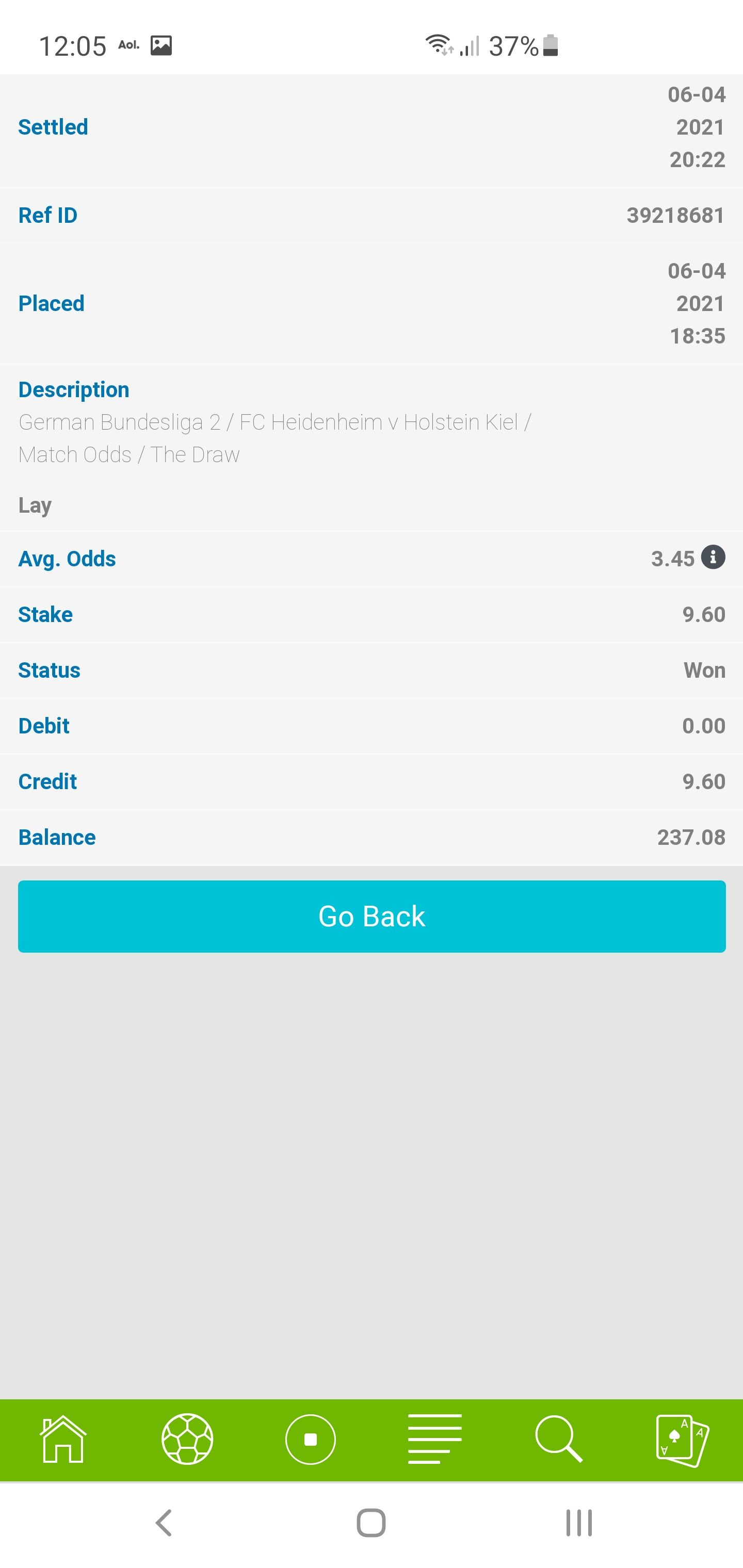The image size is (743, 1568).
Task: Tap the Go Back button
Action: click(372, 916)
